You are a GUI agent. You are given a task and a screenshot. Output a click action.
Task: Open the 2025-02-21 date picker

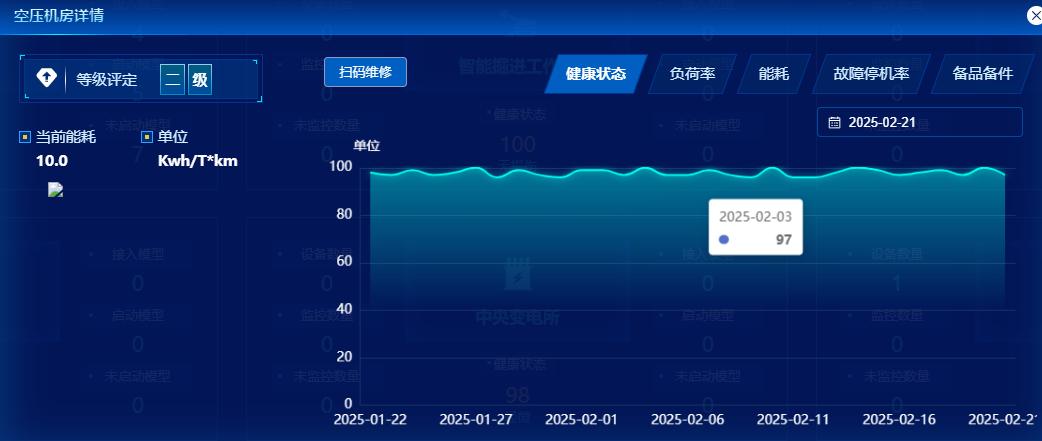tap(919, 122)
